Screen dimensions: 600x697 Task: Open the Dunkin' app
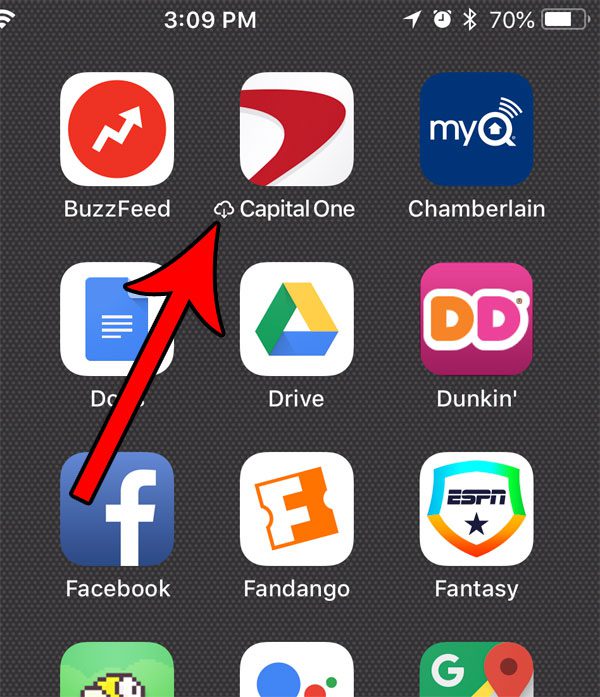[476, 319]
